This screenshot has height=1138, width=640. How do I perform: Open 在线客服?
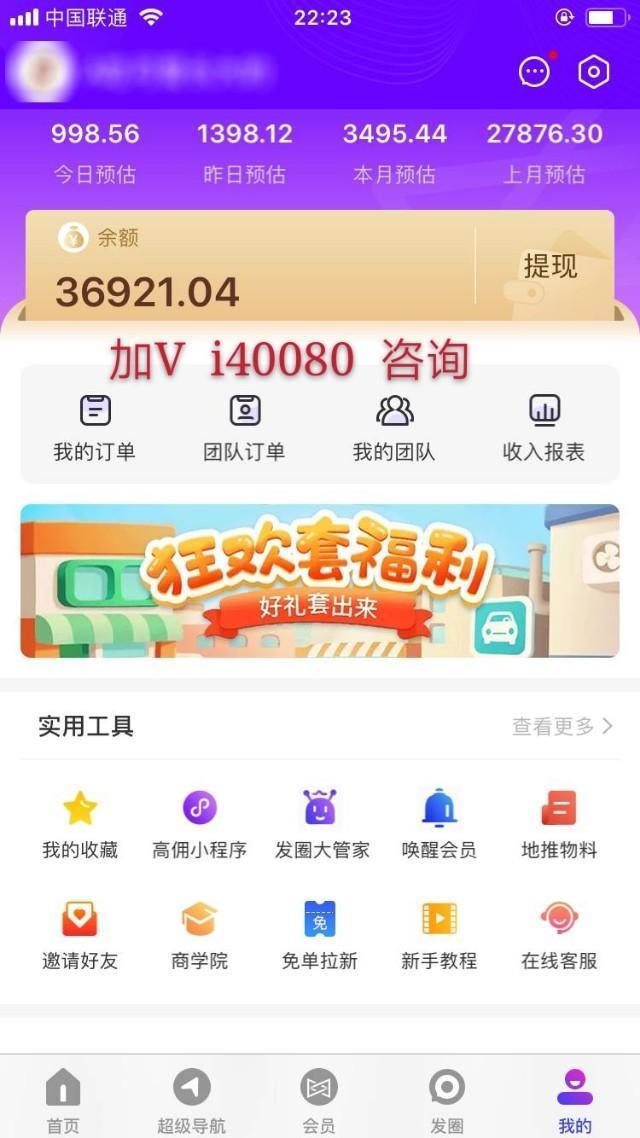(559, 935)
